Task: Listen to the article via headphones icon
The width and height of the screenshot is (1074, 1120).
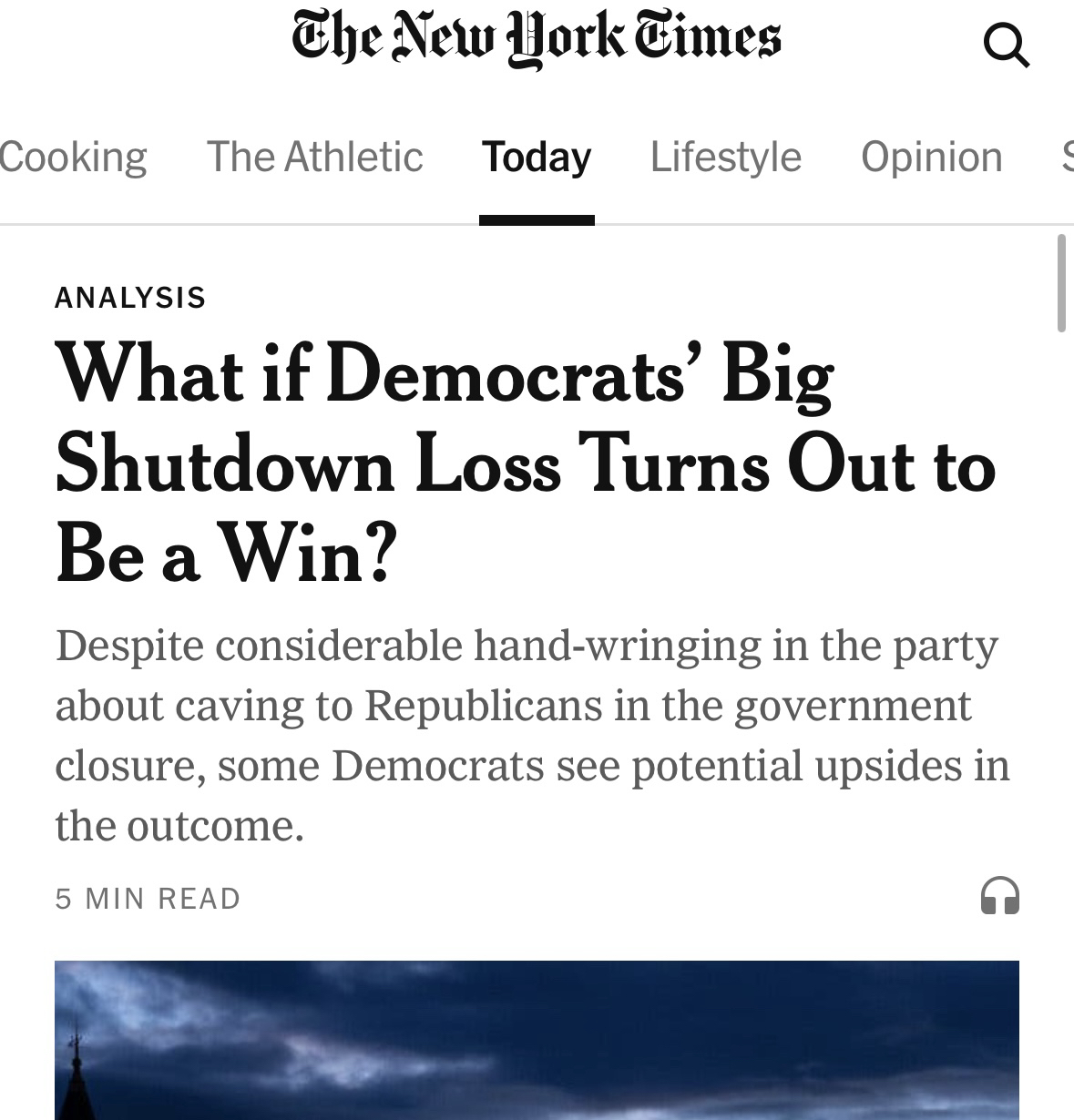Action: (999, 896)
